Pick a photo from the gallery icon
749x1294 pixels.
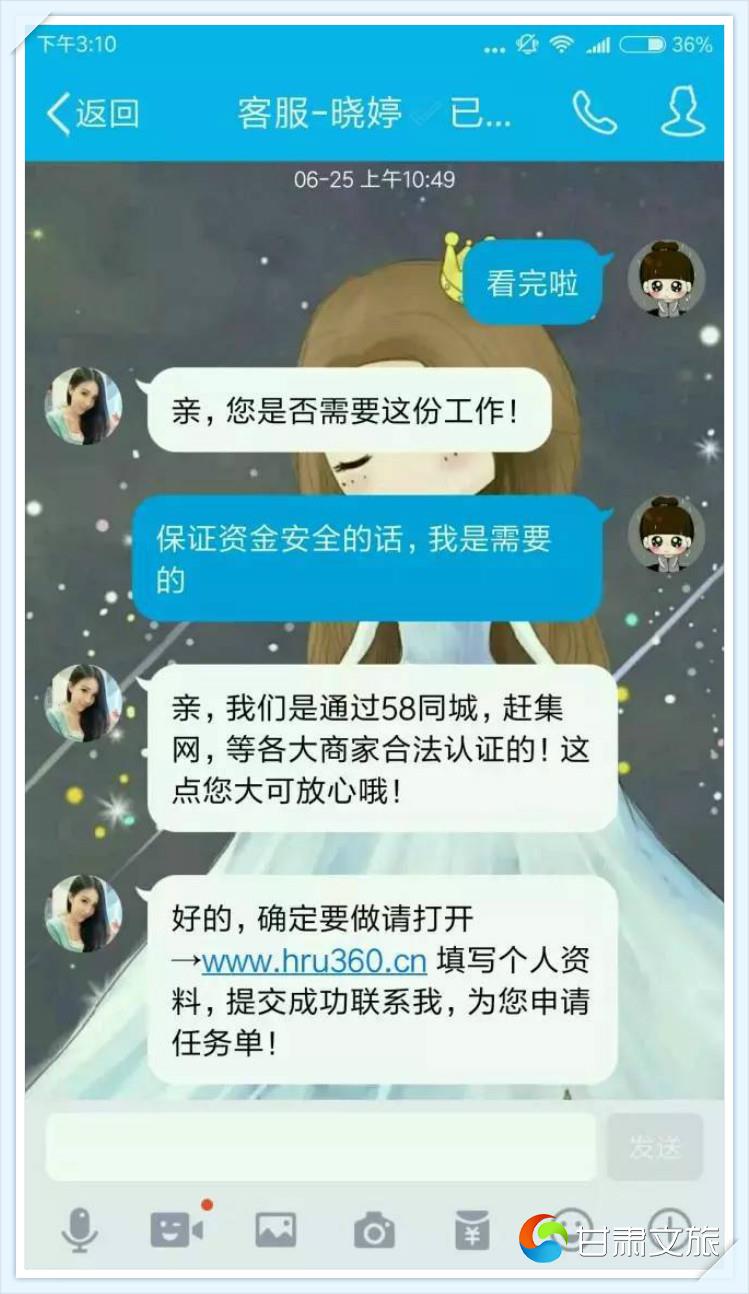click(275, 1229)
